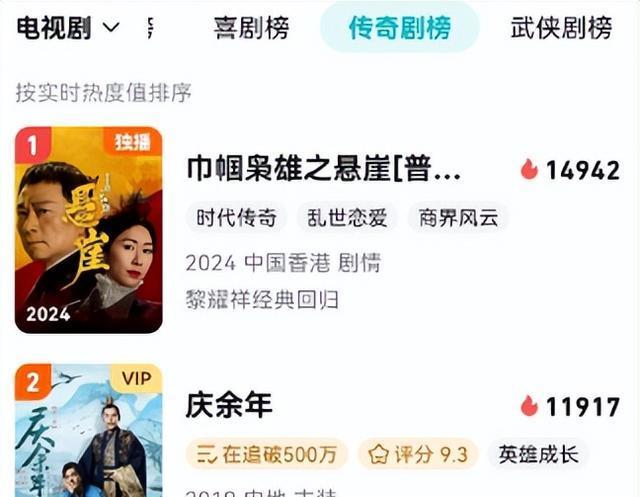Select the 传奇剧榜 tab
640x497 pixels.
[x=399, y=28]
